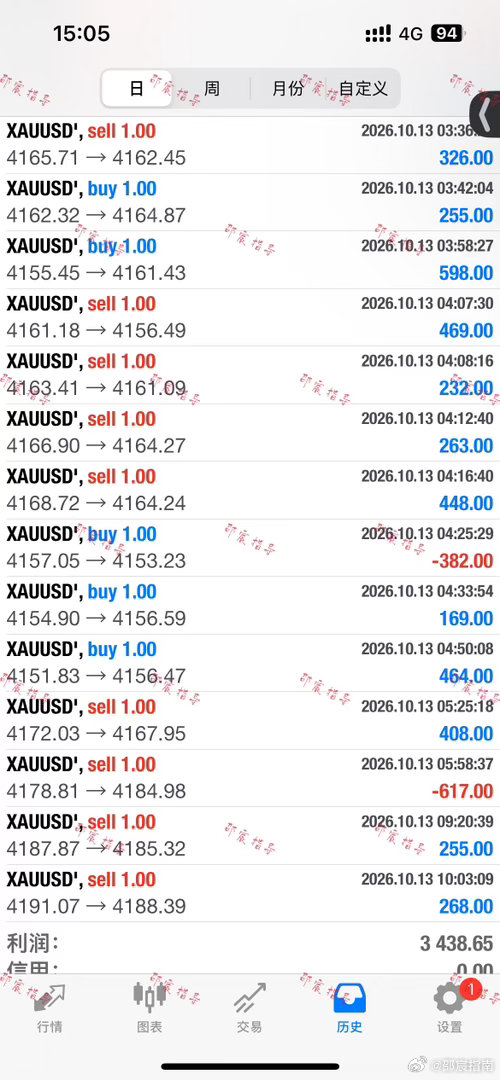Tap the 历史 history tab

[x=349, y=1008]
